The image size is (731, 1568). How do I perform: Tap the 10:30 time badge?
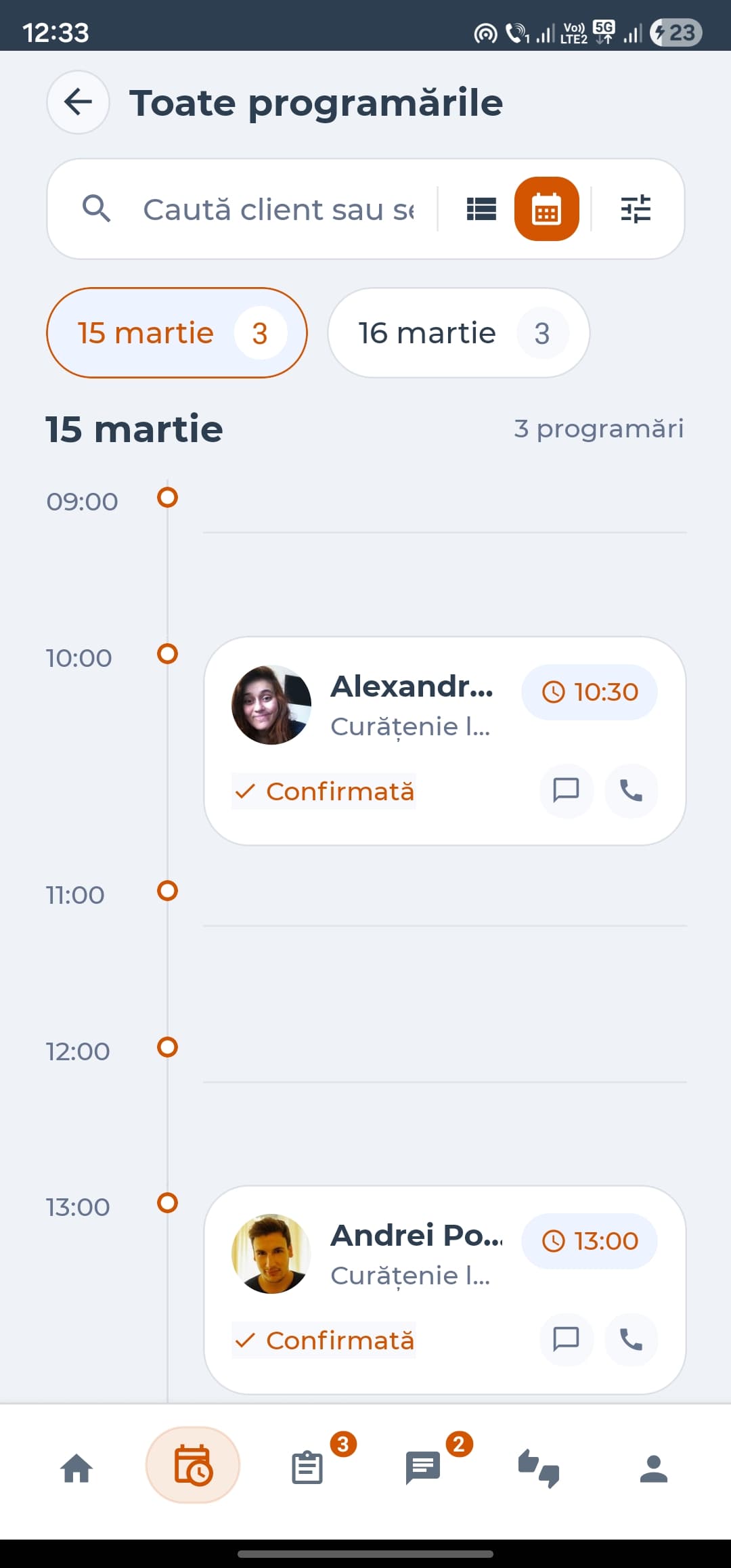click(x=589, y=692)
